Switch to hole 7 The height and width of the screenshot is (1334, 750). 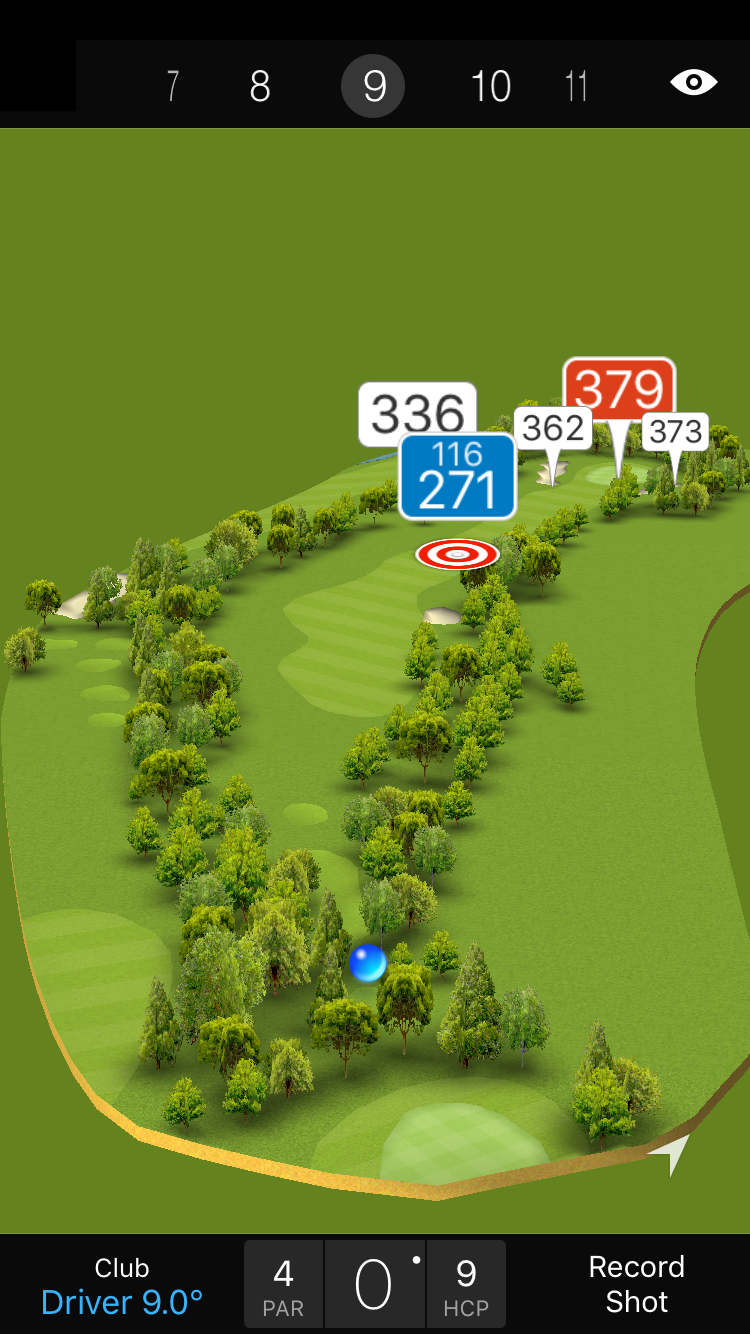point(172,87)
